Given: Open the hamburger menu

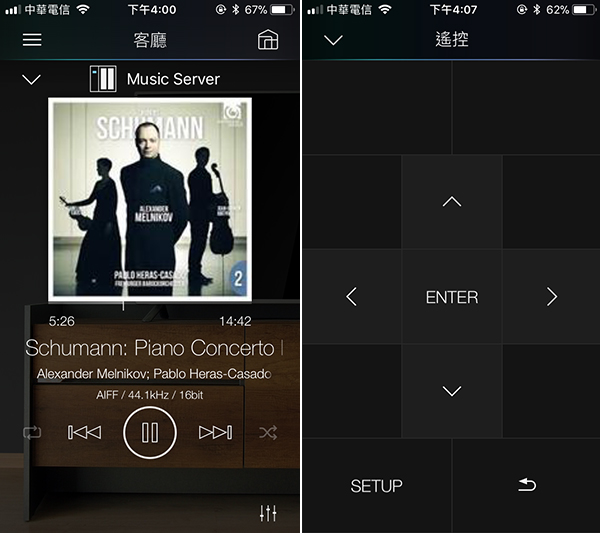Looking at the screenshot, I should 32,41.
